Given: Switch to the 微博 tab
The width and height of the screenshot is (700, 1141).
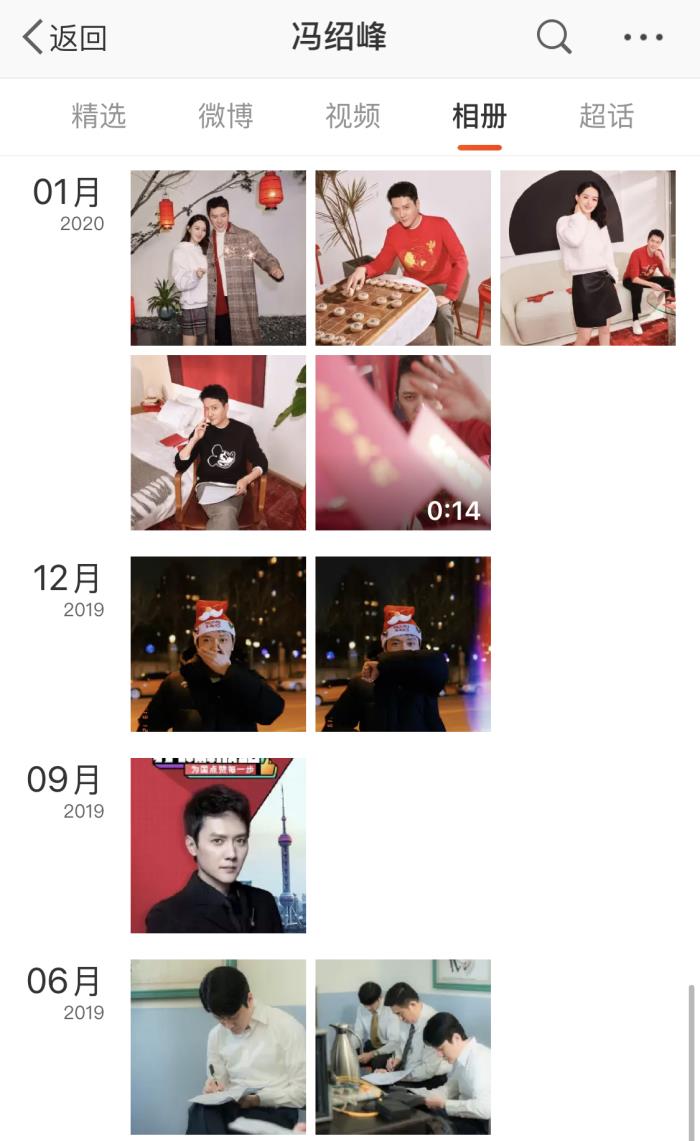Looking at the screenshot, I should 226,116.
